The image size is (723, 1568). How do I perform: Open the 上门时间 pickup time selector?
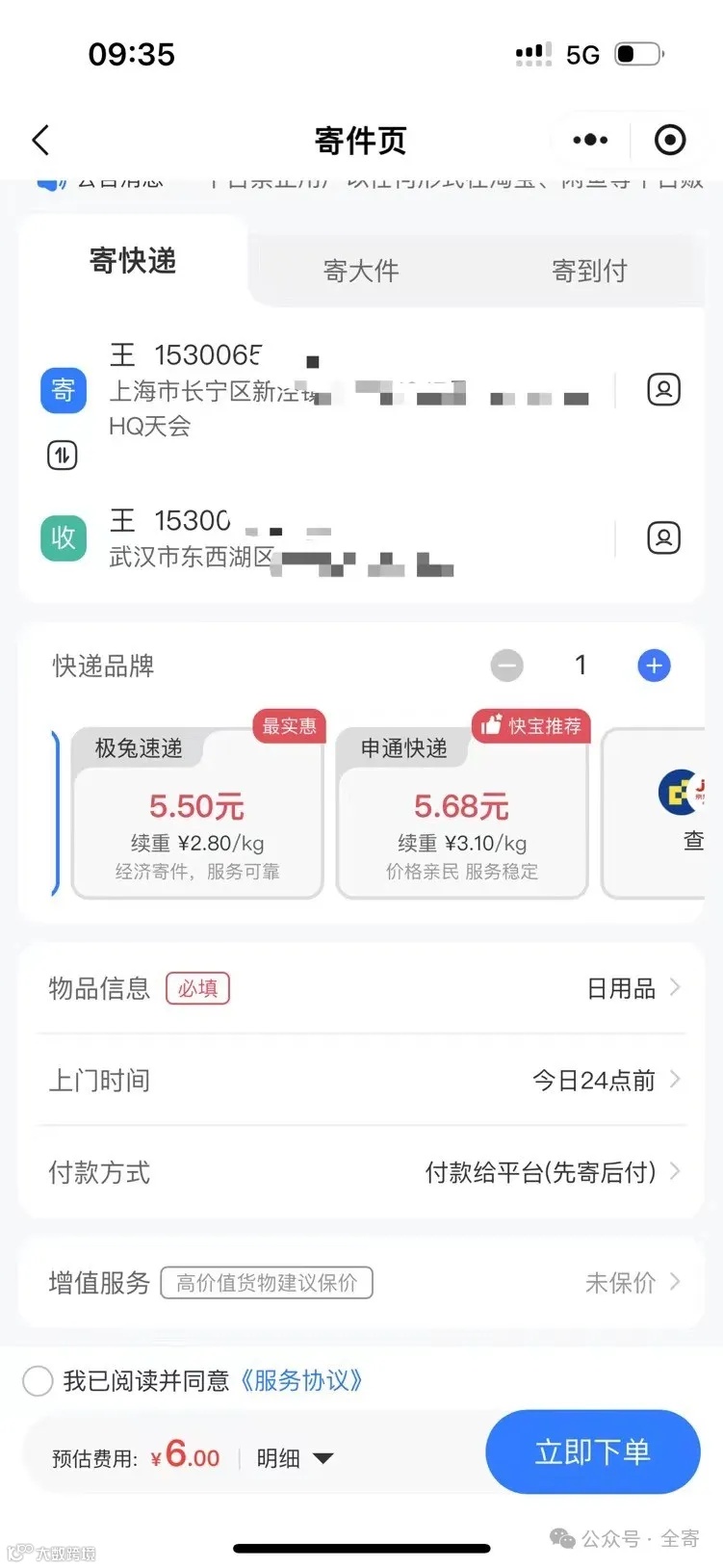coord(361,1080)
